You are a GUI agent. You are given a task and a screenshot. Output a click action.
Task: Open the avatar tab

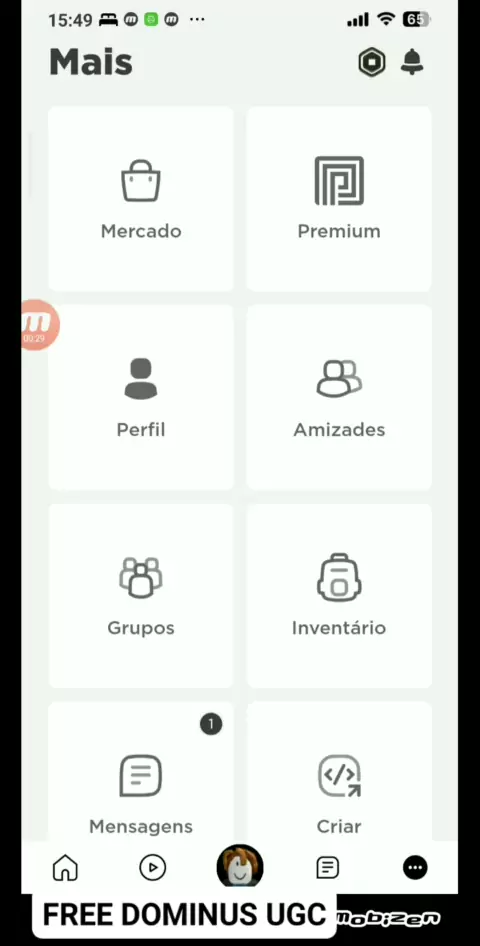tap(240, 866)
